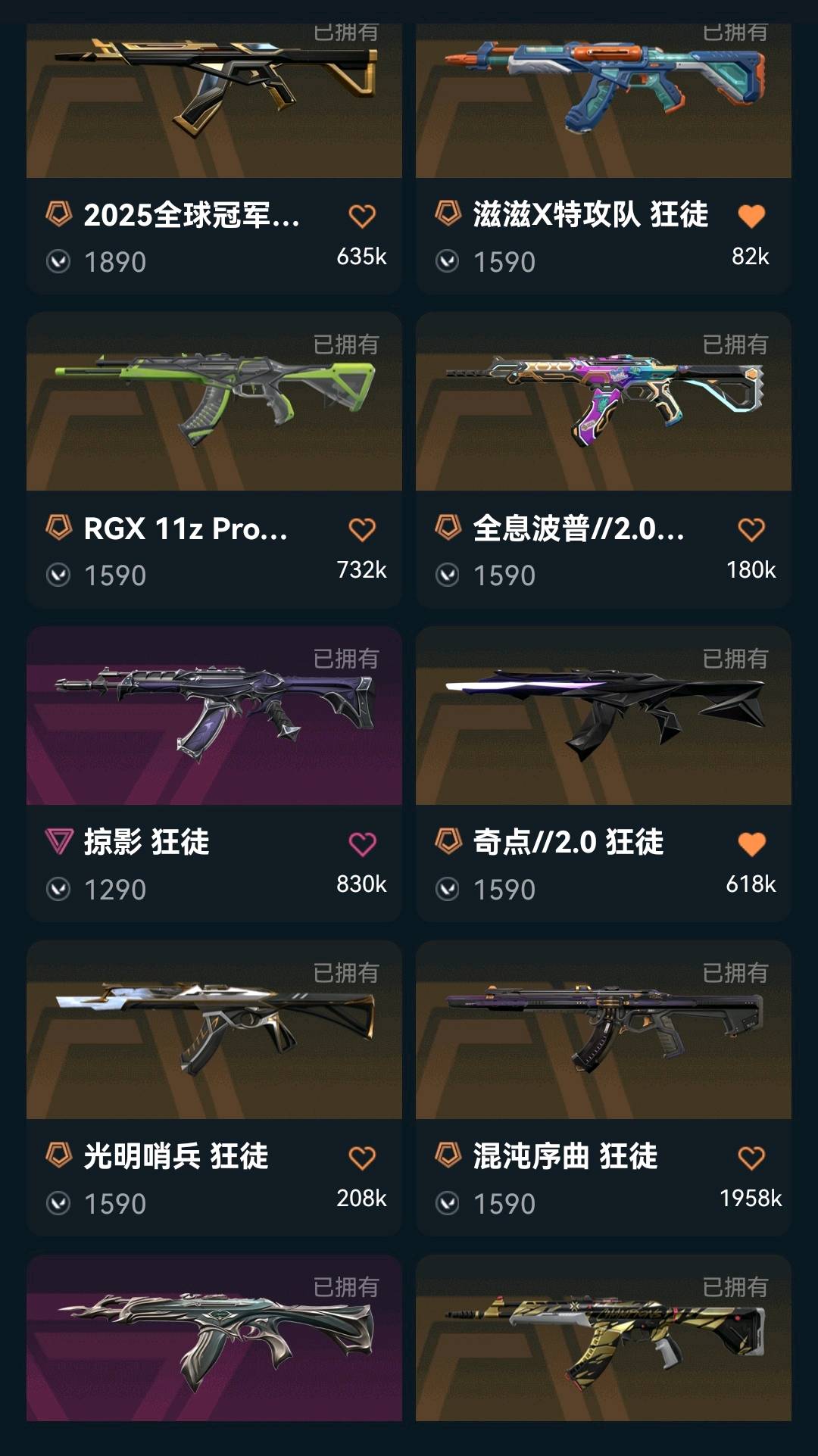View the 滋滋X特攻队 狂徒 skin details
This screenshot has width=818, height=1456.
[603, 98]
